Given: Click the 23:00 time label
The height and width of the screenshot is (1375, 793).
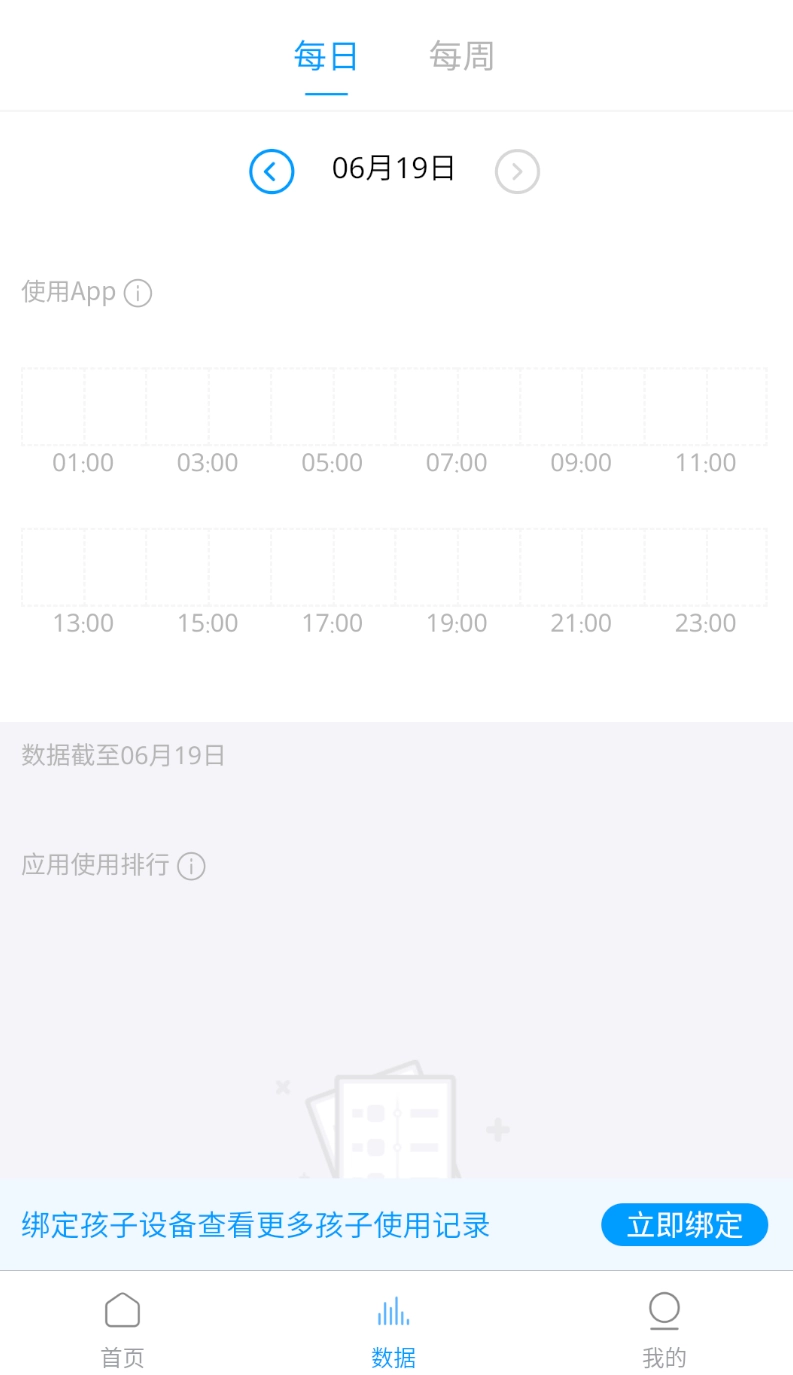Looking at the screenshot, I should coord(706,623).
